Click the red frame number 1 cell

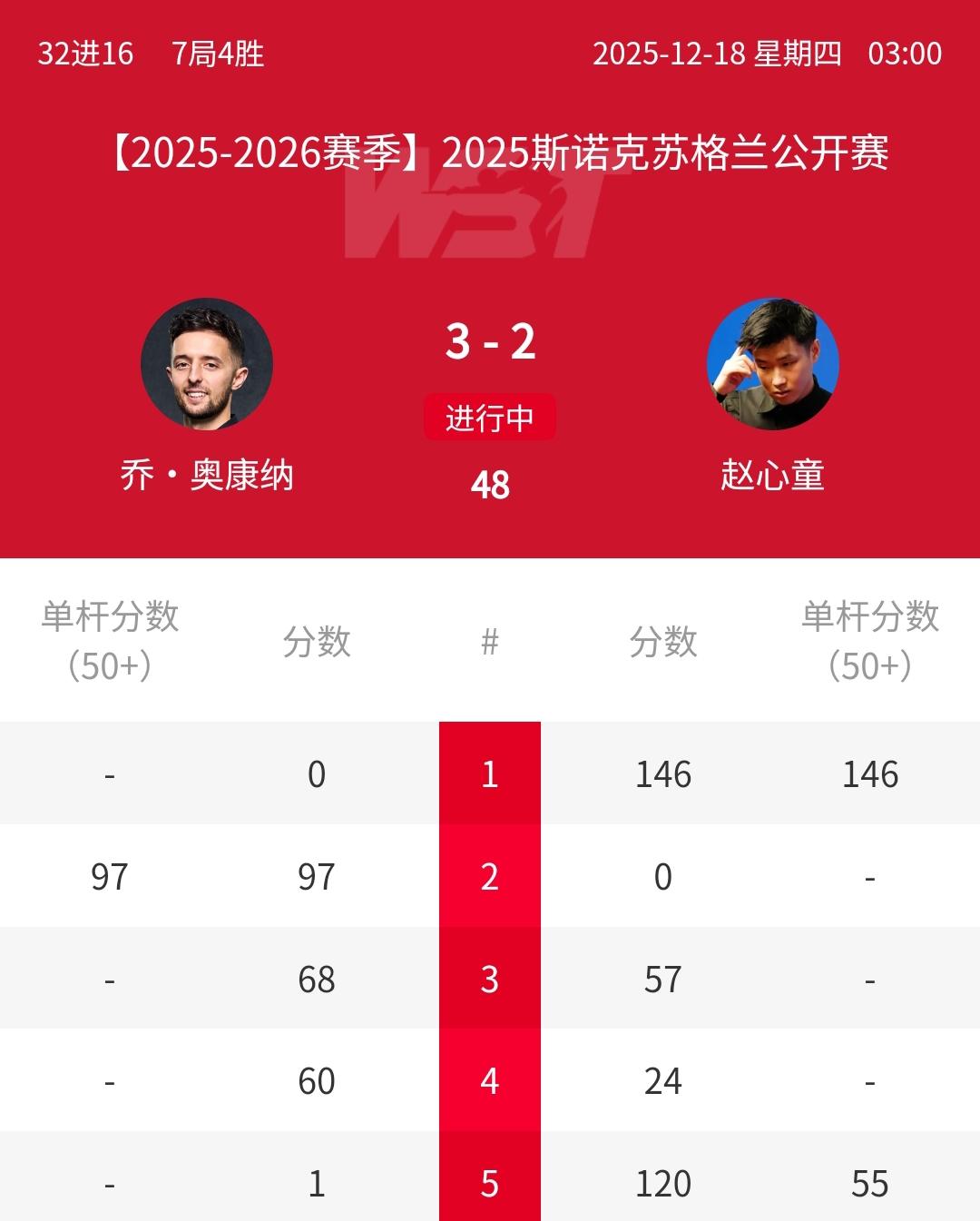pyautogui.click(x=490, y=773)
